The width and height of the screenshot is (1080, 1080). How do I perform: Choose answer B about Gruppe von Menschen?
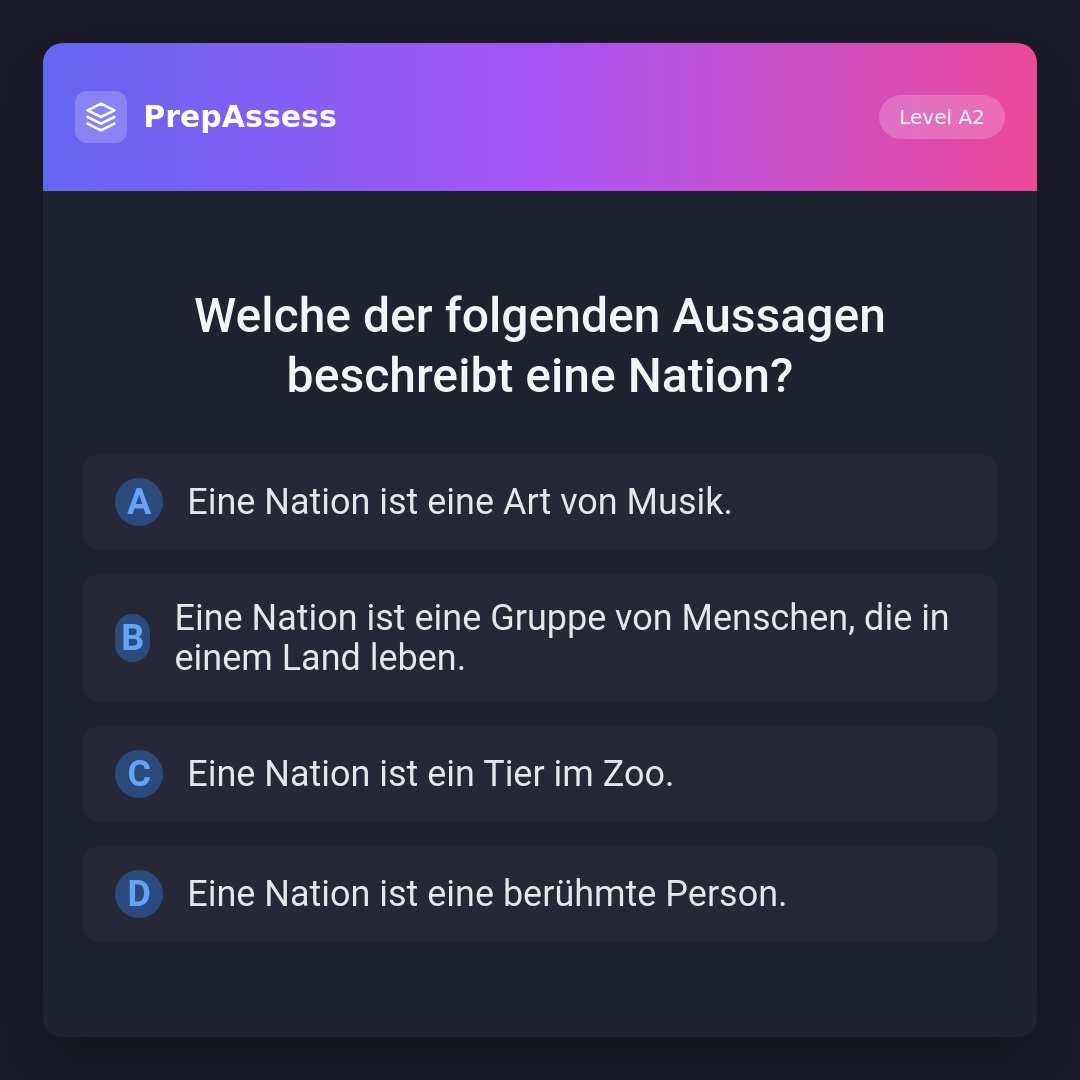[x=540, y=638]
